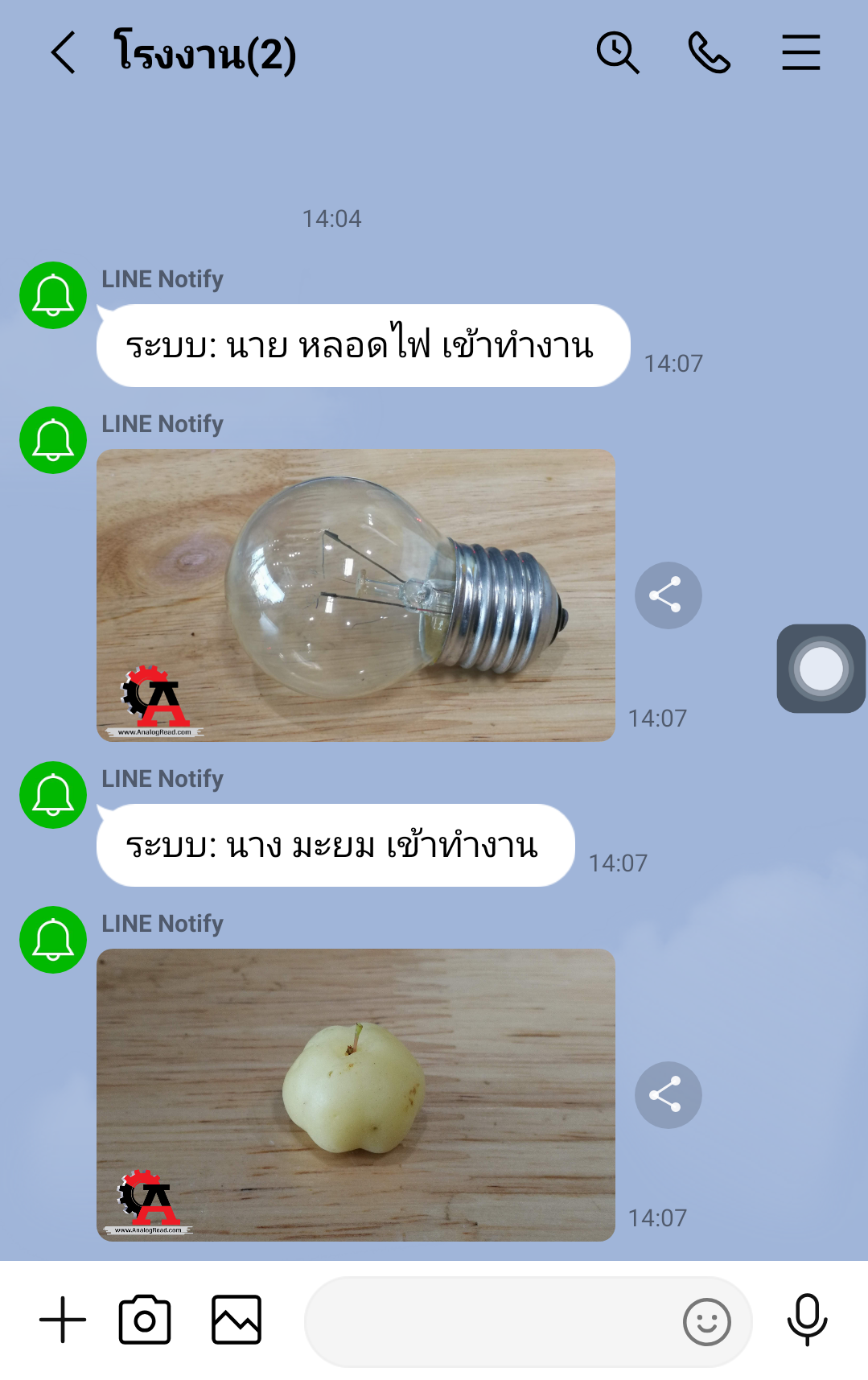Tap the floating assistive touch button
The height and width of the screenshot is (1380, 868).
point(821,668)
